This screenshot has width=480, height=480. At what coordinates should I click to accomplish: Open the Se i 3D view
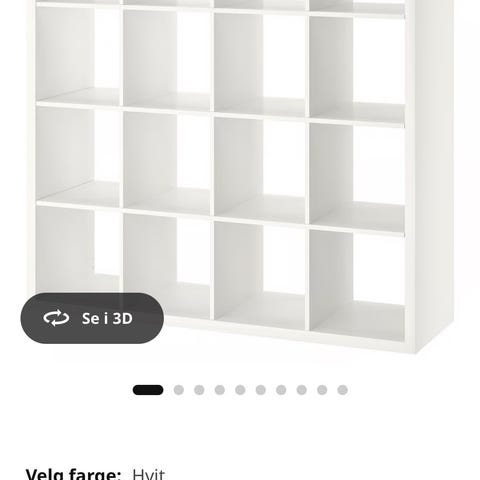point(92,318)
